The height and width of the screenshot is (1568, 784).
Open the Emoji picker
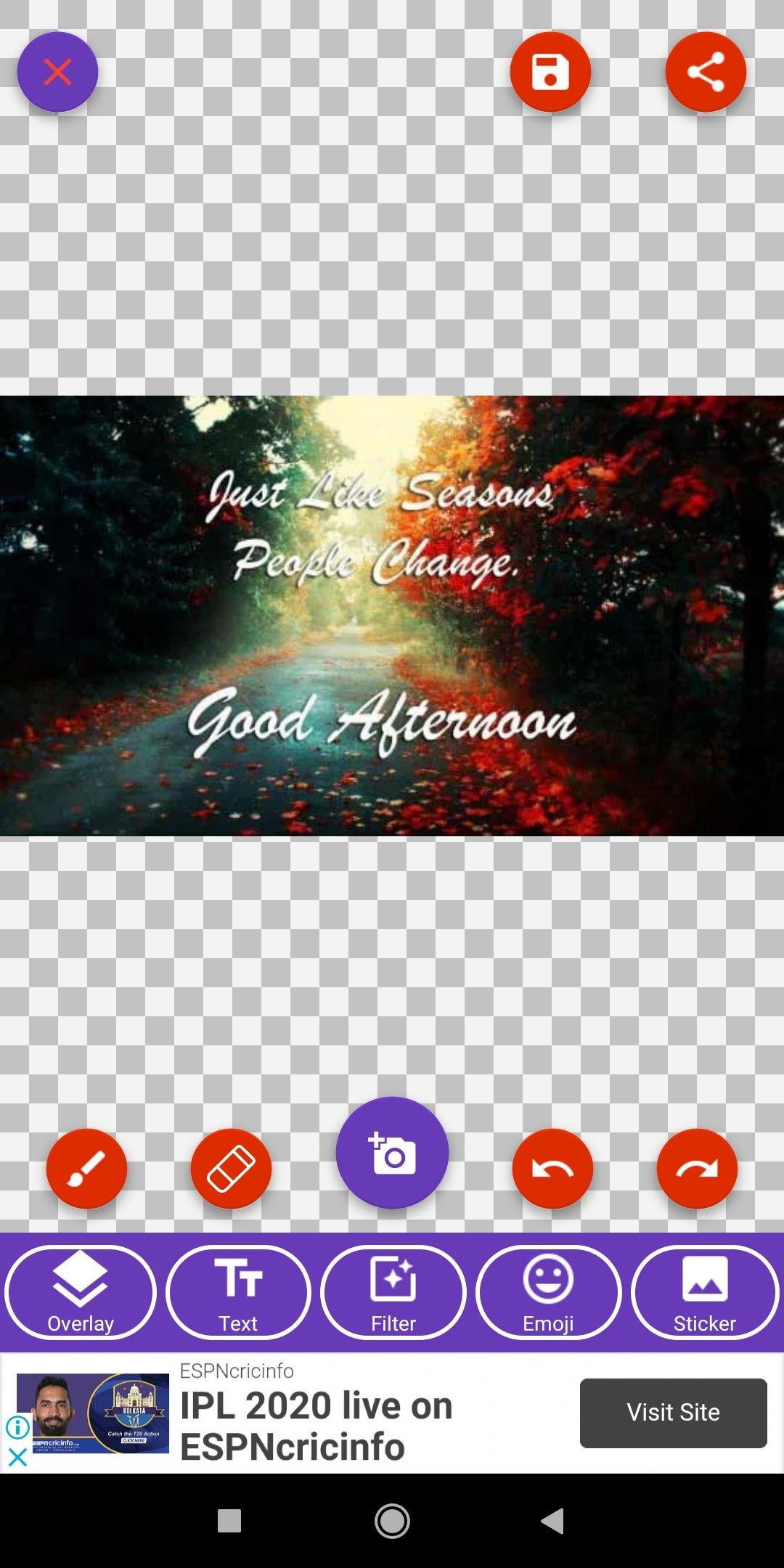pyautogui.click(x=548, y=1292)
